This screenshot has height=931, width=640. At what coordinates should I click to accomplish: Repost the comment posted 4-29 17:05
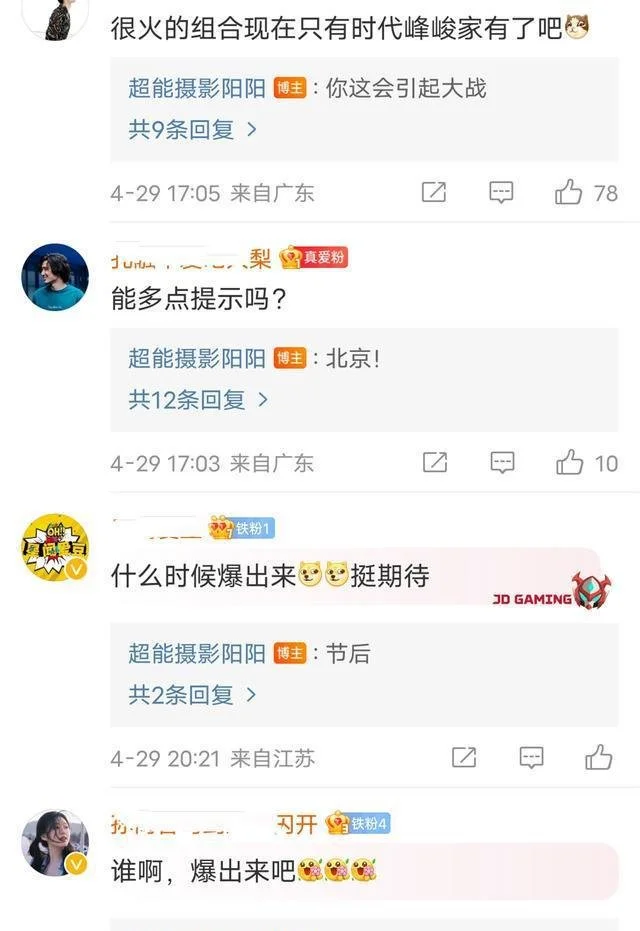(x=434, y=192)
